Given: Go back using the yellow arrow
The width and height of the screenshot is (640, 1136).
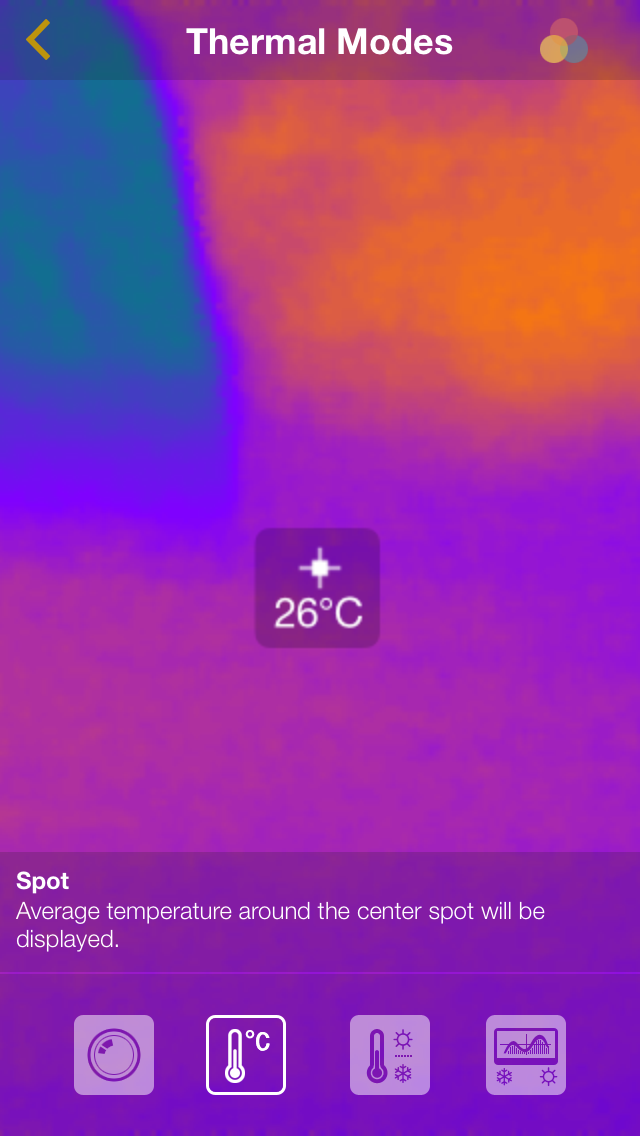Looking at the screenshot, I should pos(38,40).
